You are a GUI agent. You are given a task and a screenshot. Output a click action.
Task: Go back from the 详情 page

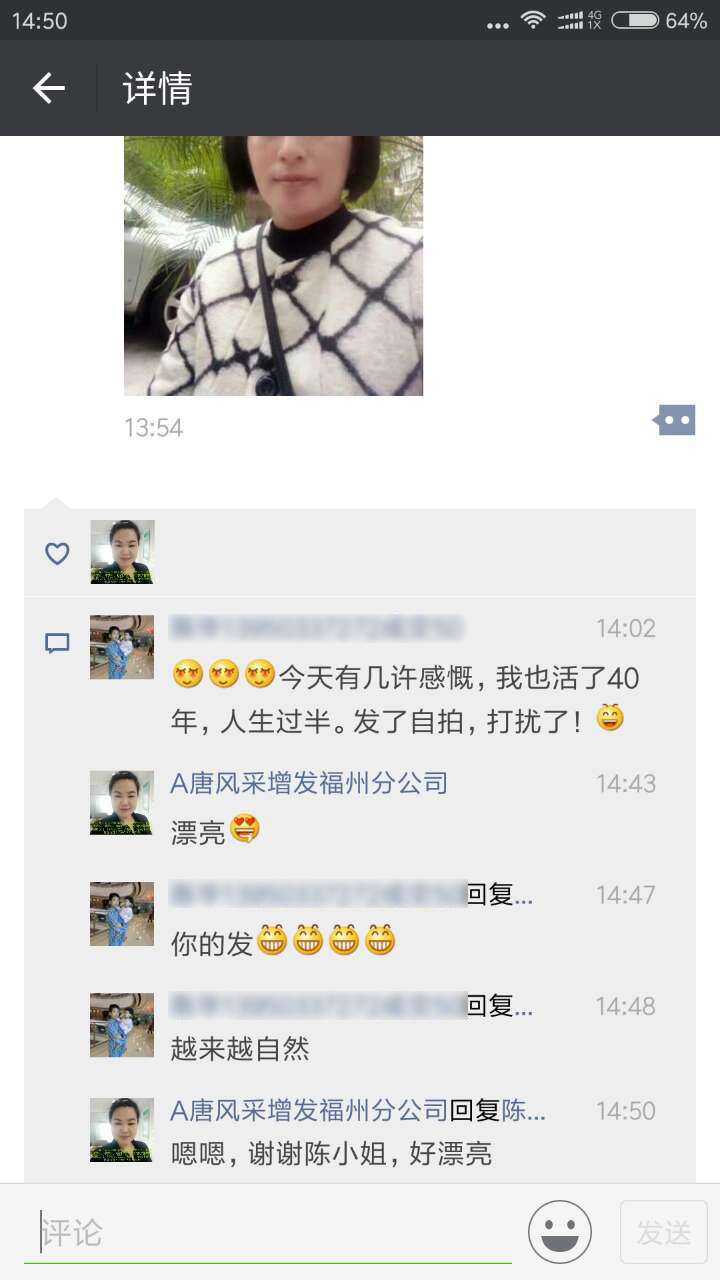48,88
